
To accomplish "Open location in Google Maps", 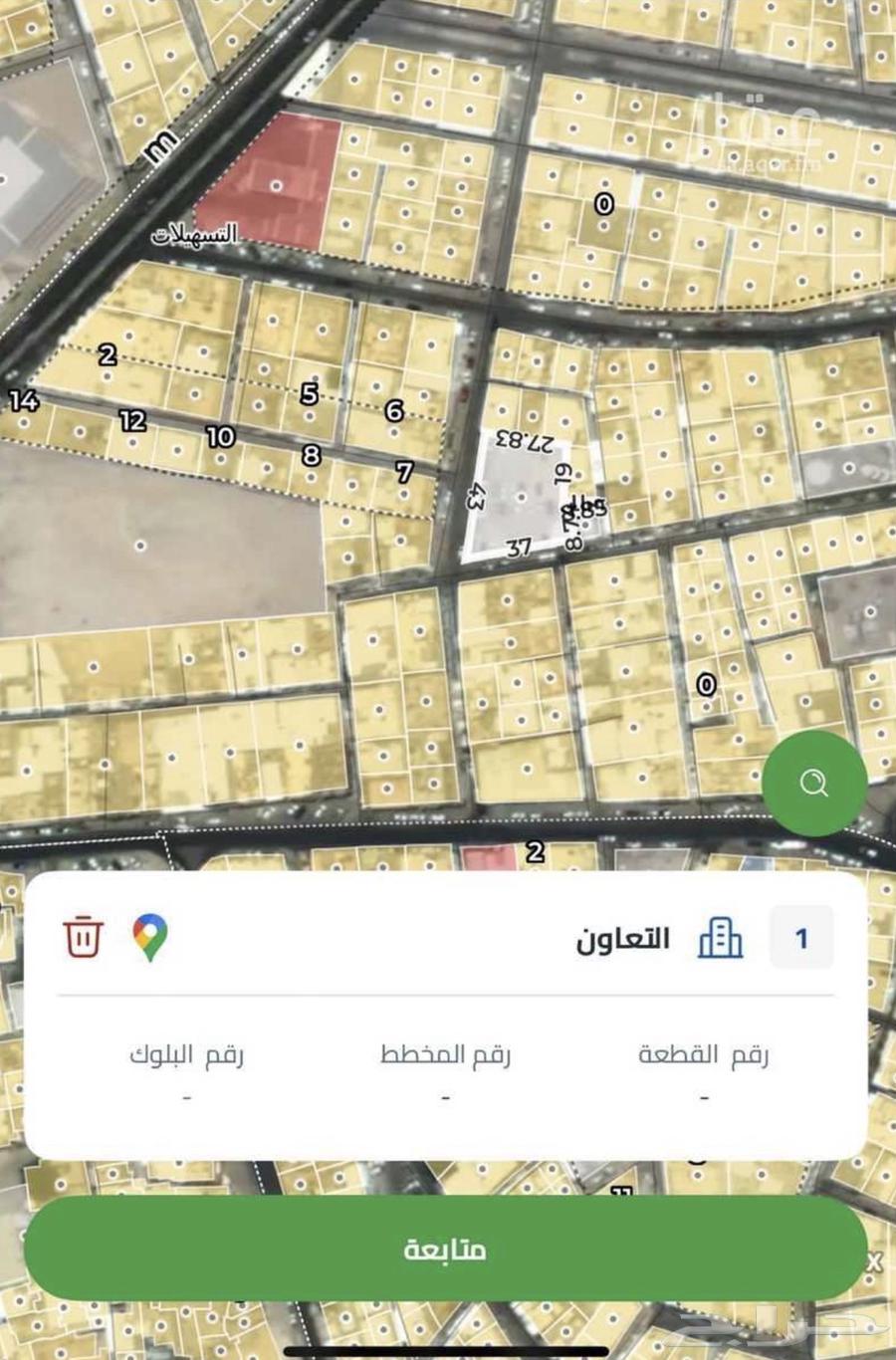I will [147, 937].
